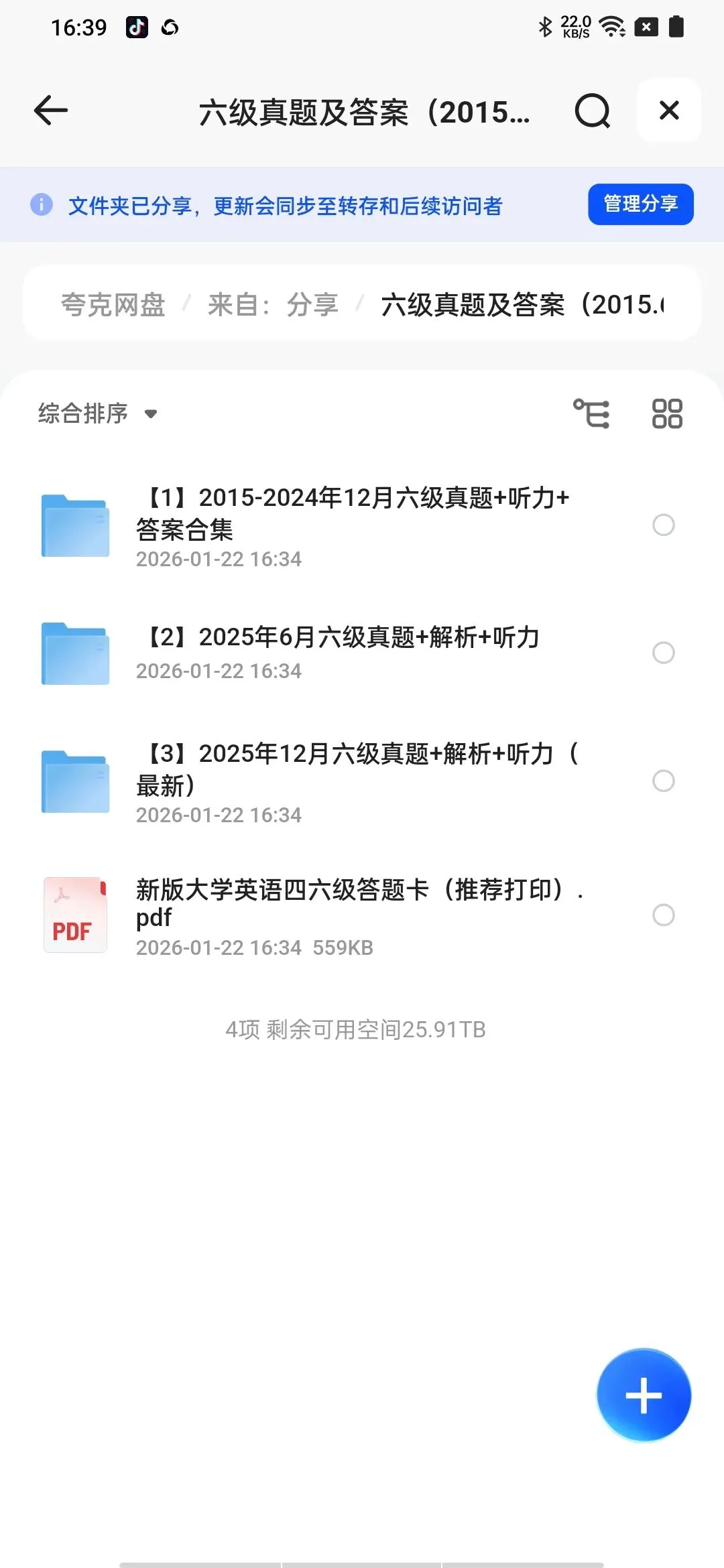The image size is (724, 1568).
Task: Expand the 综合排序 sort dropdown
Action: pos(97,413)
